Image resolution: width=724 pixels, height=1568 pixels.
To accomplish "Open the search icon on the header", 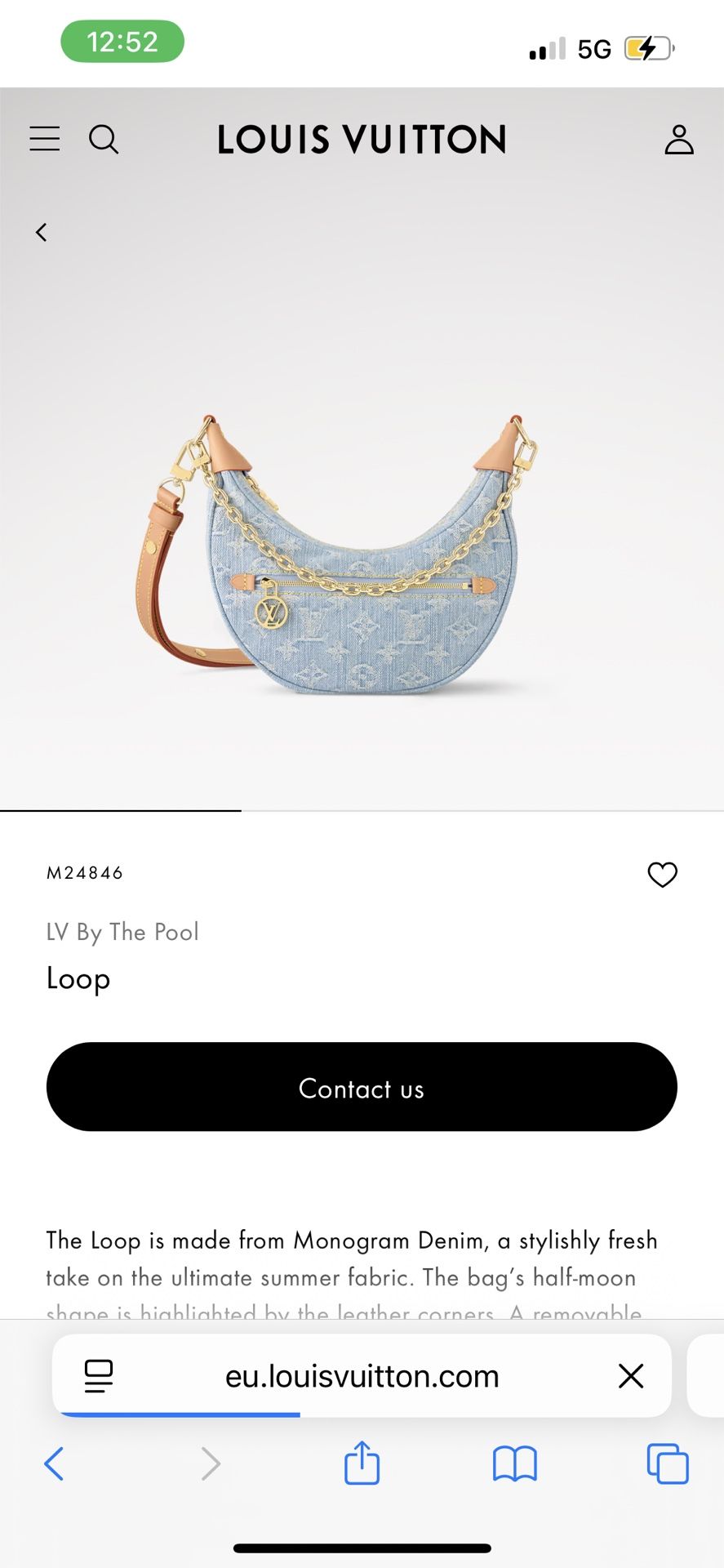I will click(x=104, y=140).
